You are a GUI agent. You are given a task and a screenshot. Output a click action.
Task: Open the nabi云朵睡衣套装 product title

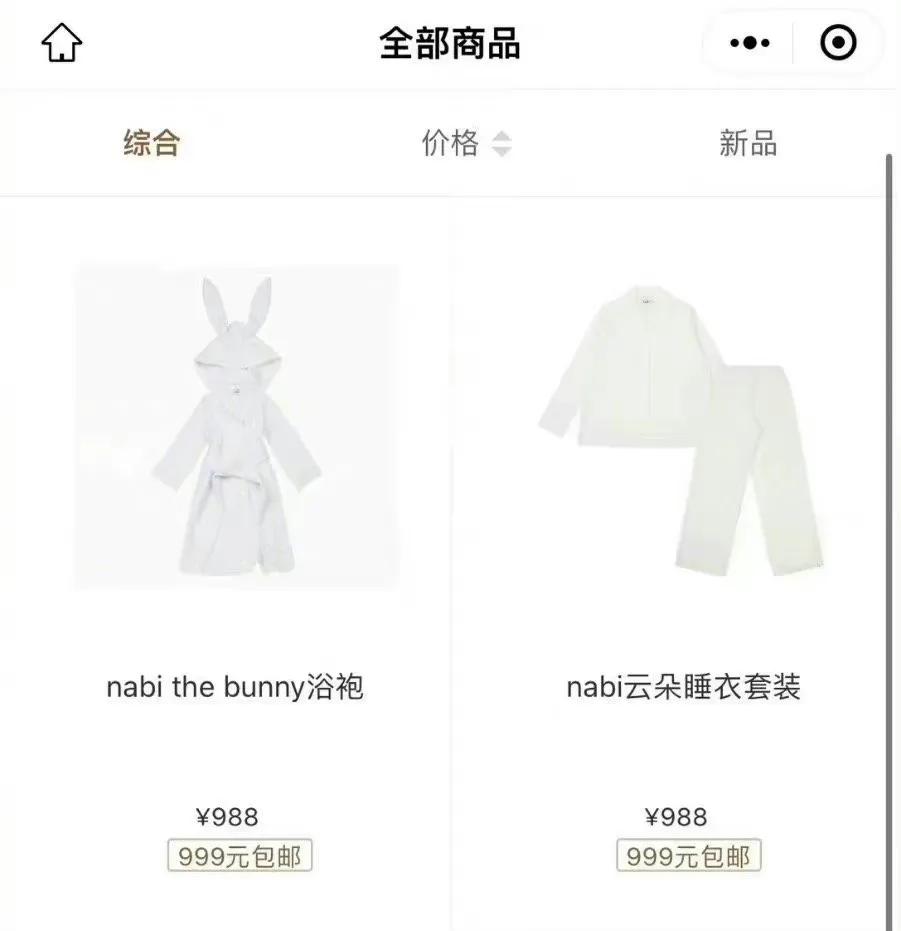[686, 687]
